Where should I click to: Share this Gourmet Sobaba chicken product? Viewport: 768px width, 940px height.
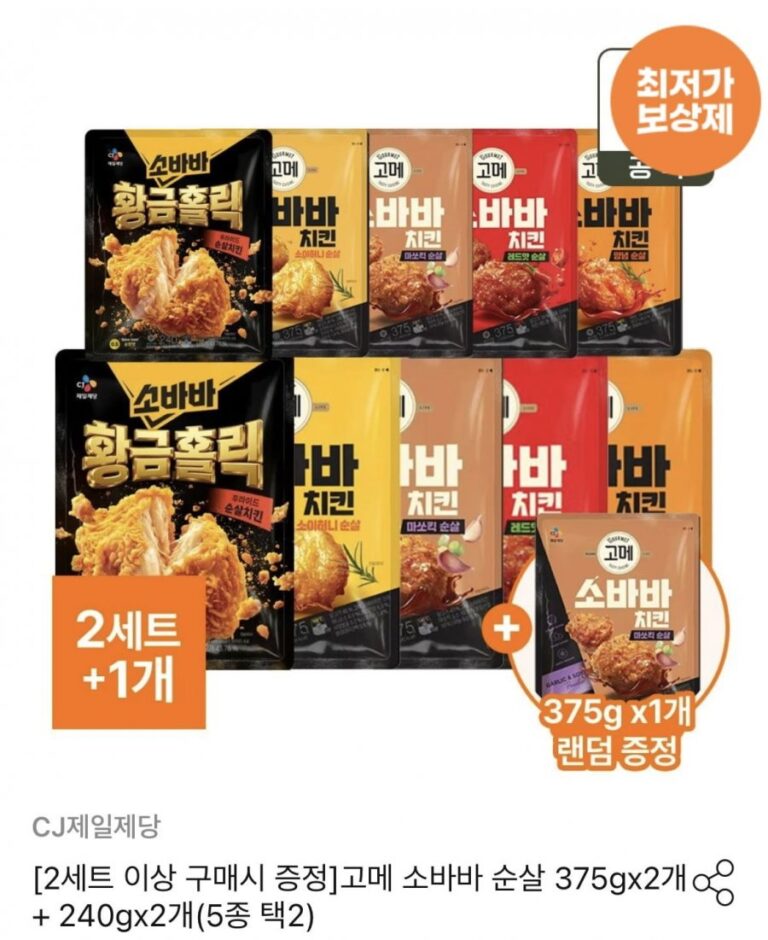click(x=713, y=883)
